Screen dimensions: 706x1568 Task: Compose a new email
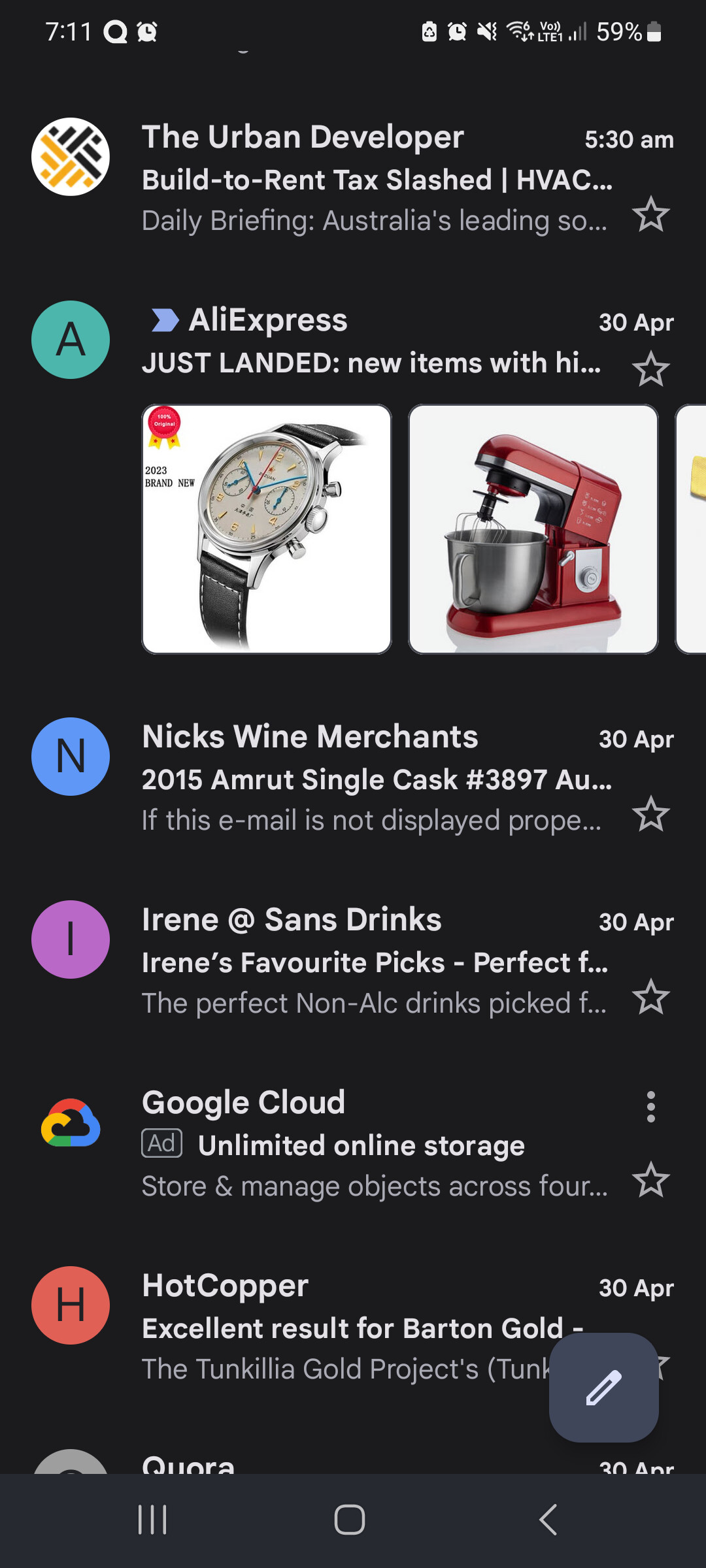(603, 1387)
